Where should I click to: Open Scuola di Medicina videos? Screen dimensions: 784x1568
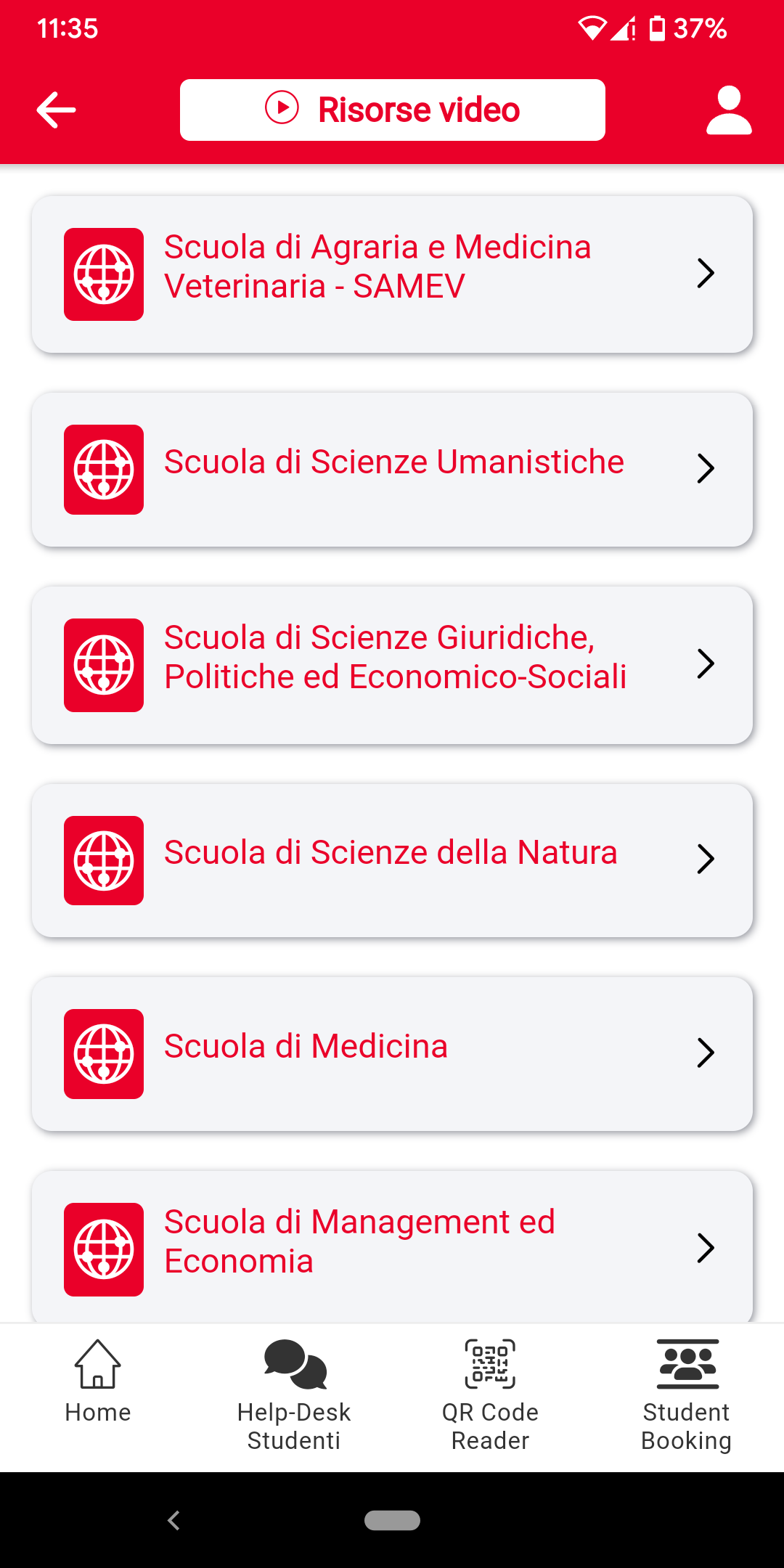tap(392, 1054)
